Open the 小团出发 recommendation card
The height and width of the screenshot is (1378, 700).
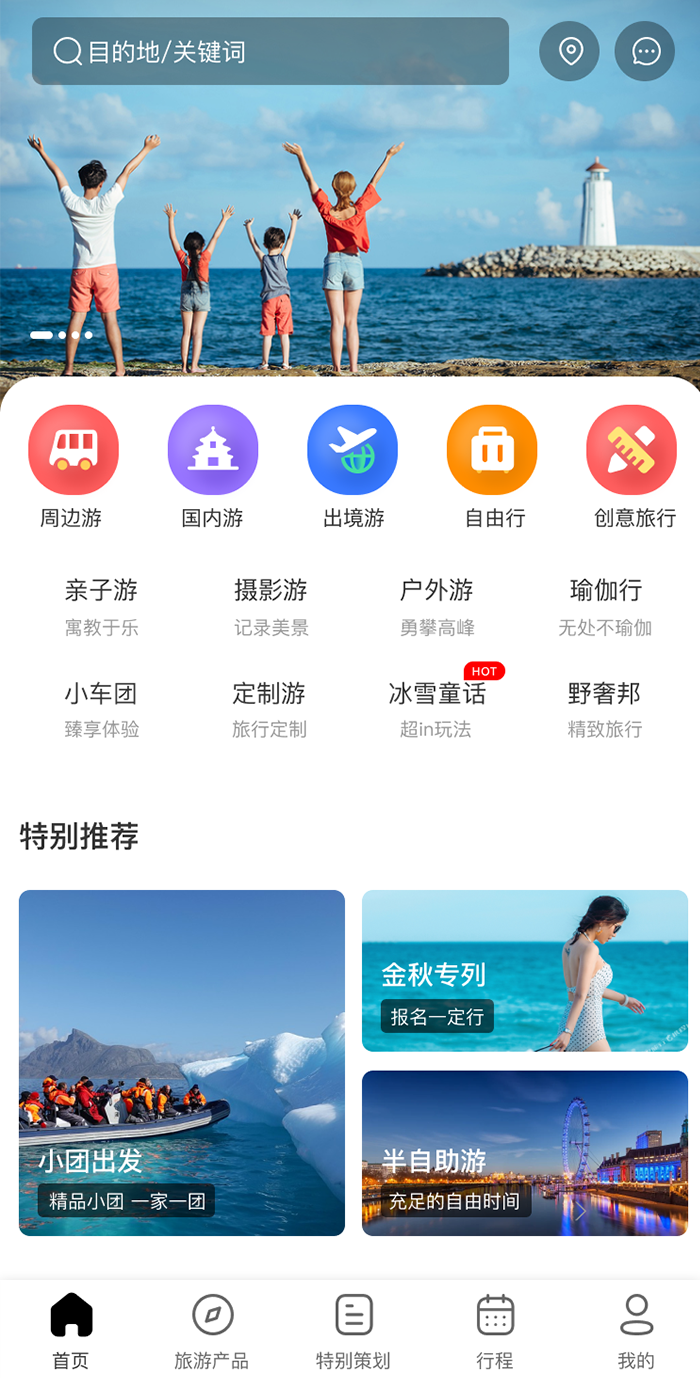coord(181,1062)
